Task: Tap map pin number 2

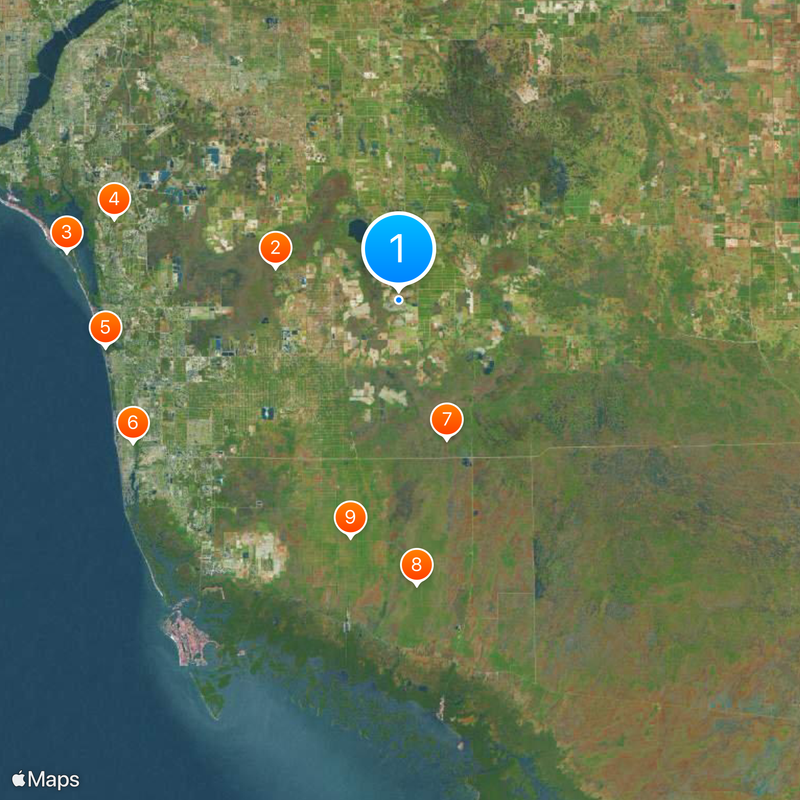Action: 275,247
